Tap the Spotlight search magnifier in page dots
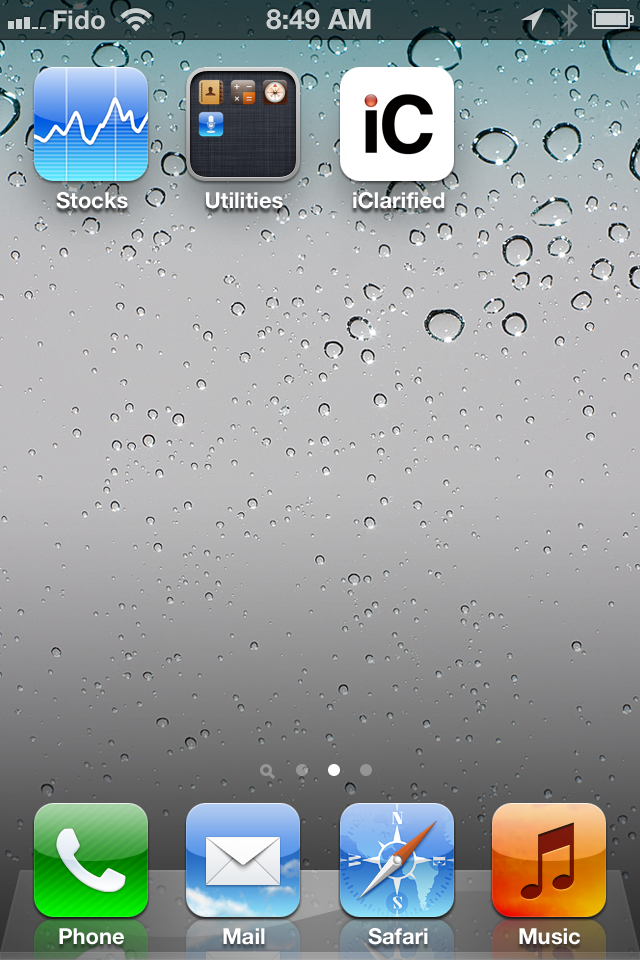Image resolution: width=640 pixels, height=960 pixels. (267, 771)
